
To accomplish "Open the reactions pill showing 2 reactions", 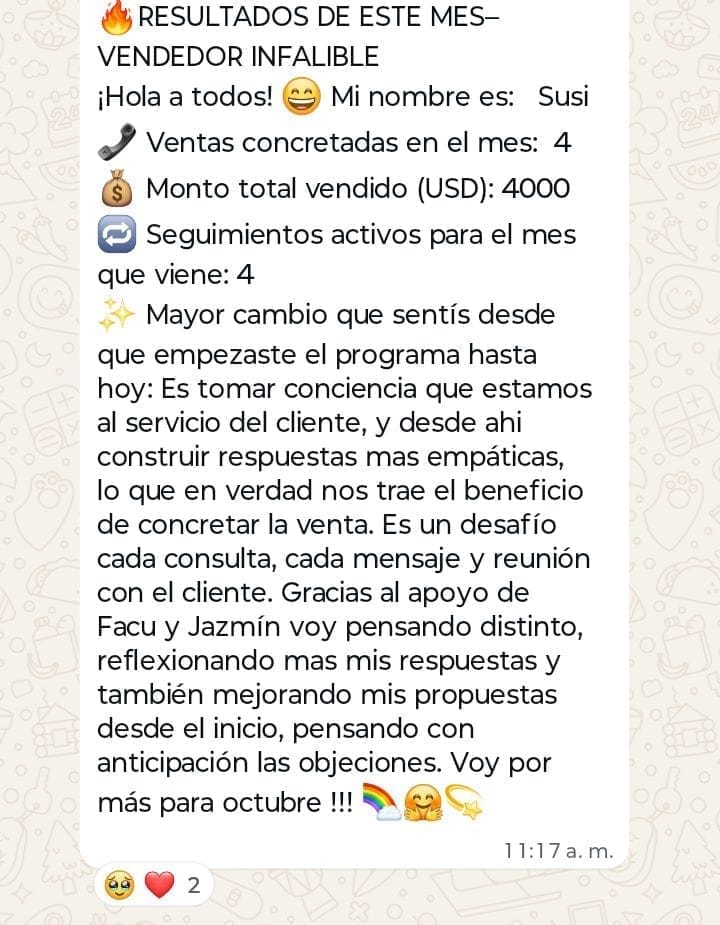I will 153,885.
